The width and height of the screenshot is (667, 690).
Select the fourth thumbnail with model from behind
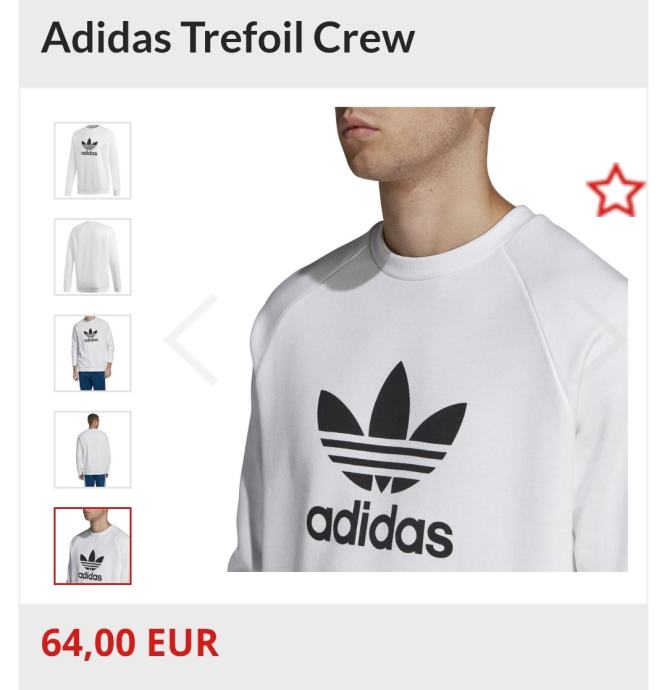92,449
